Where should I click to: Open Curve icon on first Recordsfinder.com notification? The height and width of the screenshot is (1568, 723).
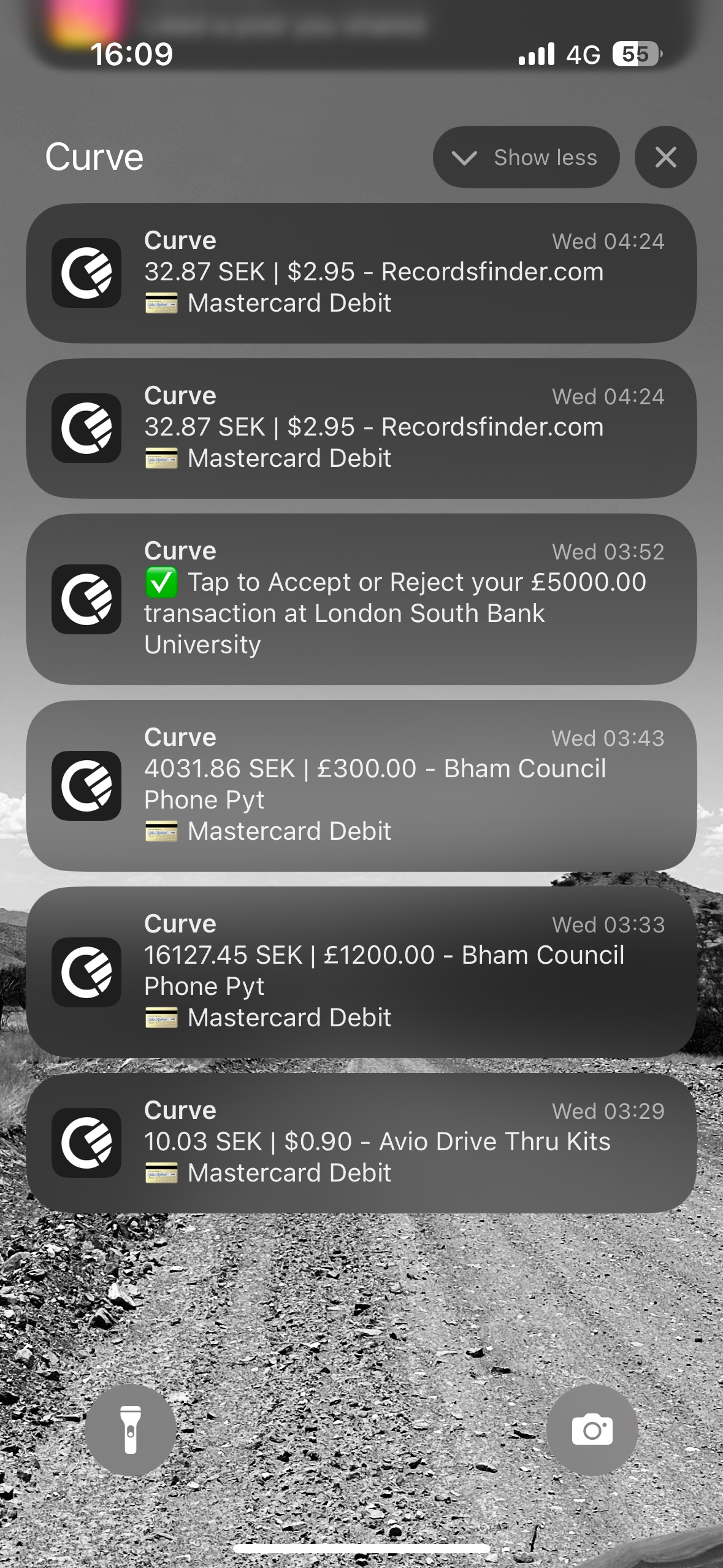pos(86,273)
